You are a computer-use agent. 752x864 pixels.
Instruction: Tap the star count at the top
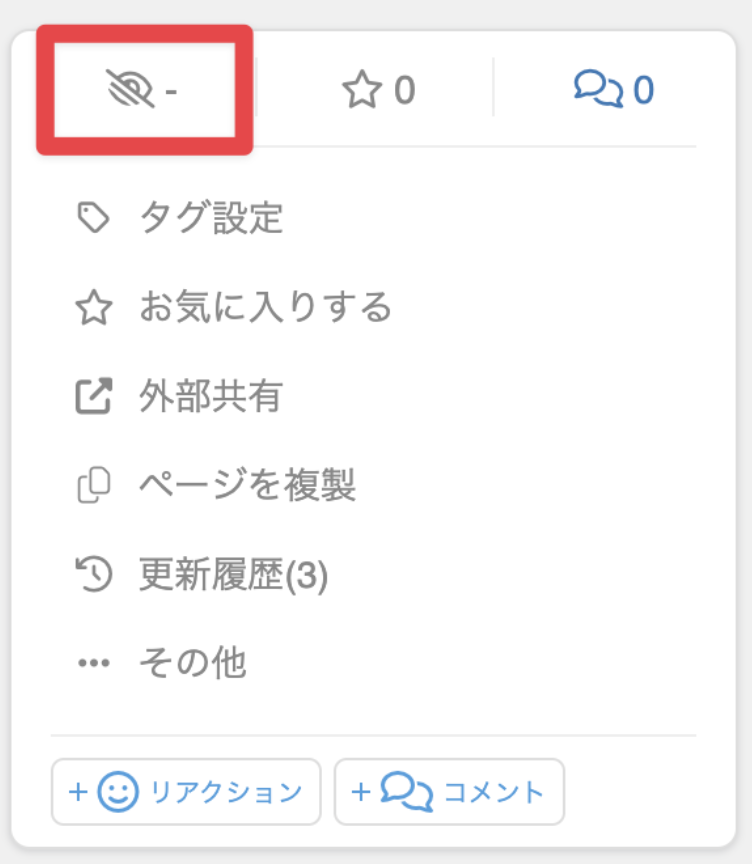(x=377, y=91)
